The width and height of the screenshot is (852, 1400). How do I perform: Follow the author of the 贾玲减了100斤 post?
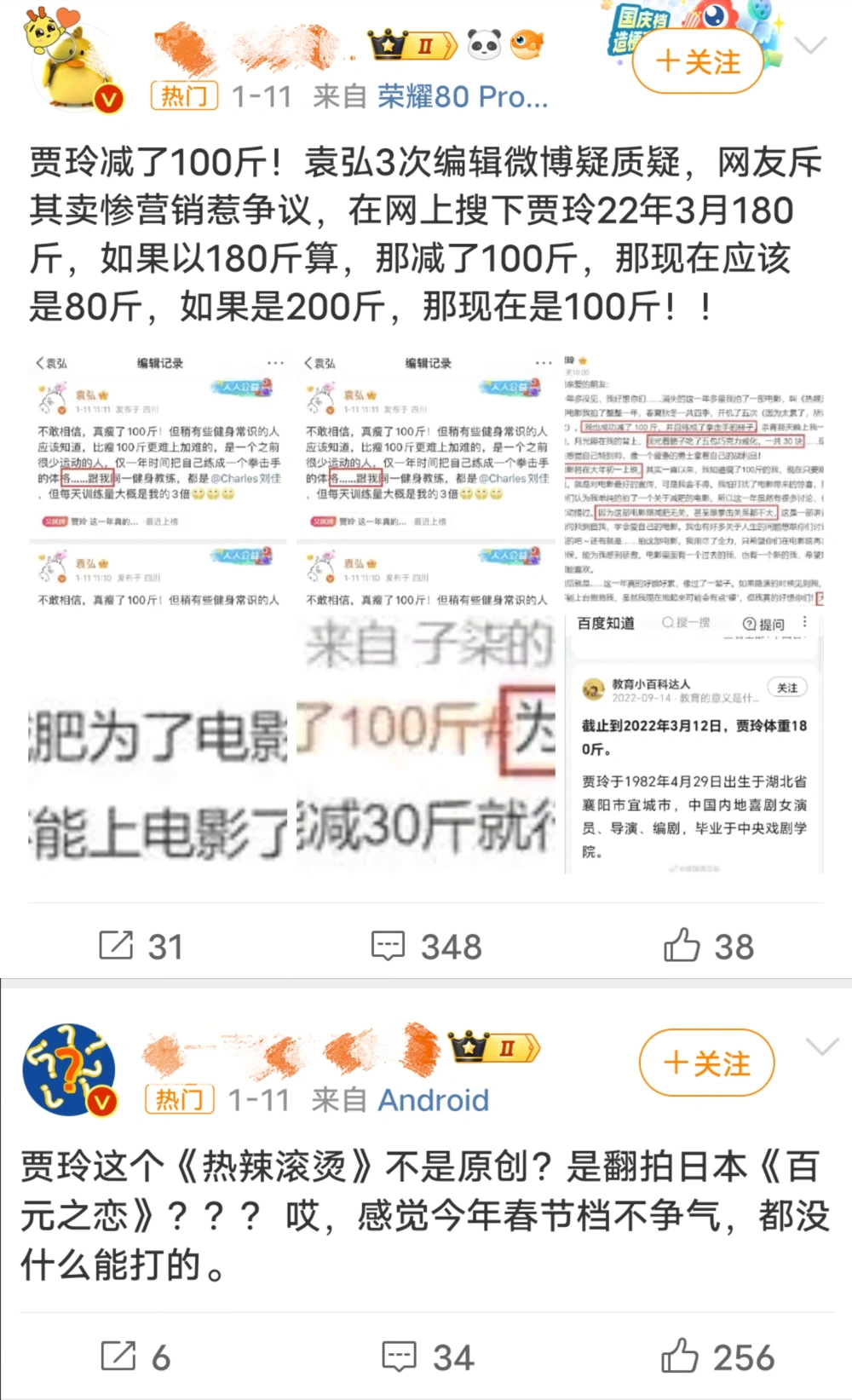[x=698, y=62]
